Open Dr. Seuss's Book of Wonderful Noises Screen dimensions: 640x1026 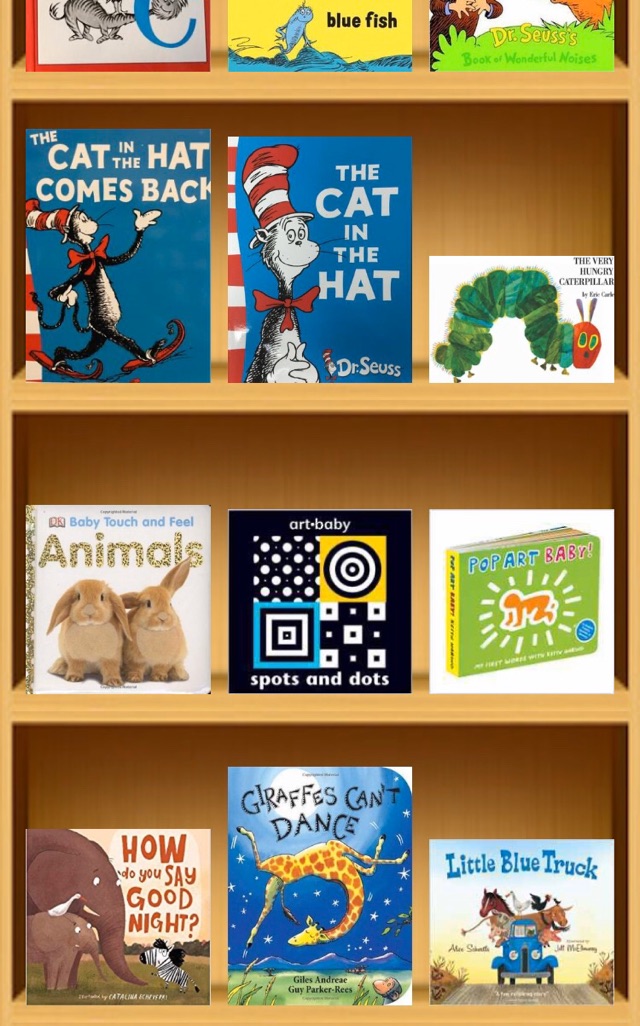(x=522, y=35)
